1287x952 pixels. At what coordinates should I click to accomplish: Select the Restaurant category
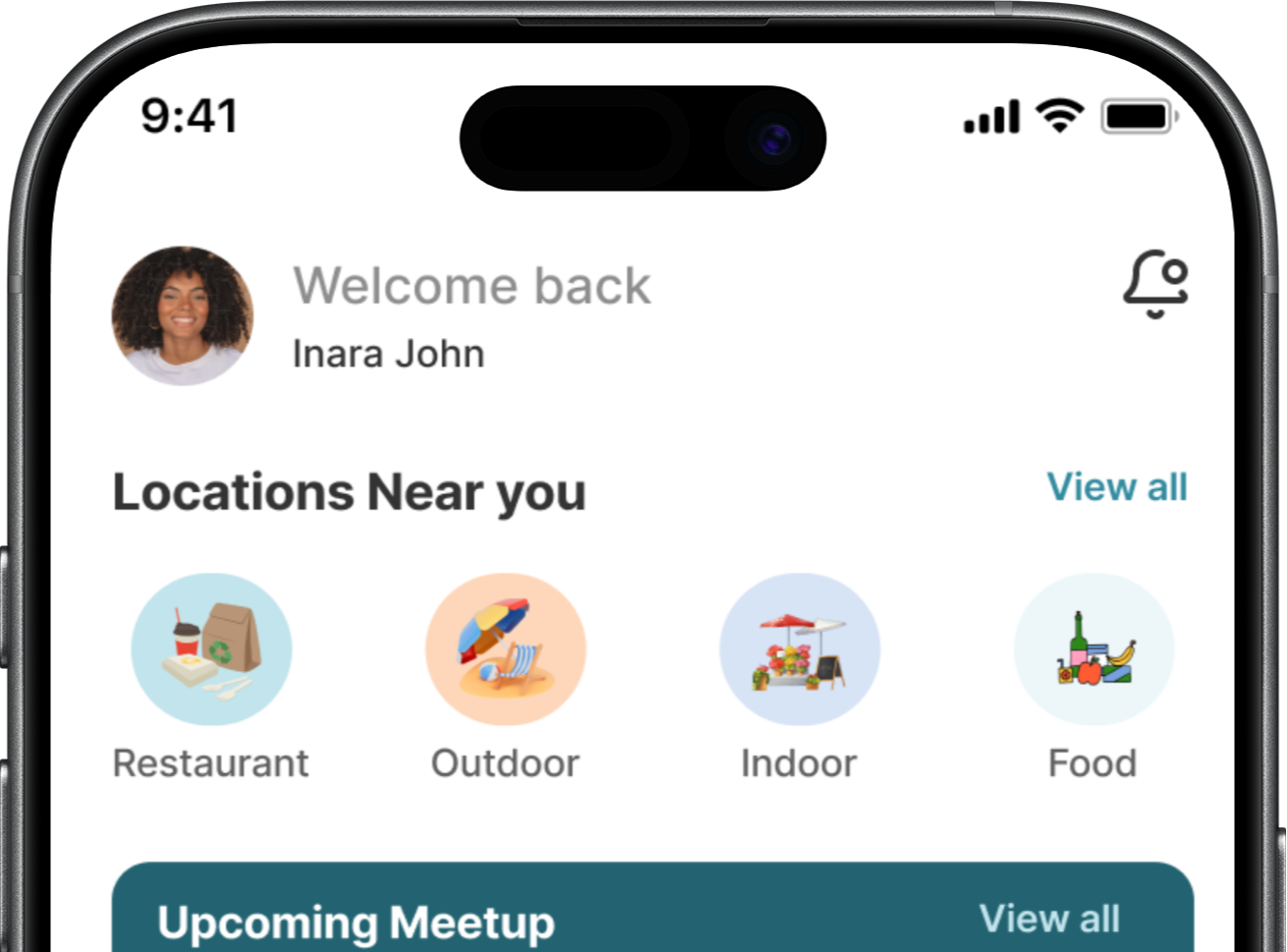click(211, 649)
